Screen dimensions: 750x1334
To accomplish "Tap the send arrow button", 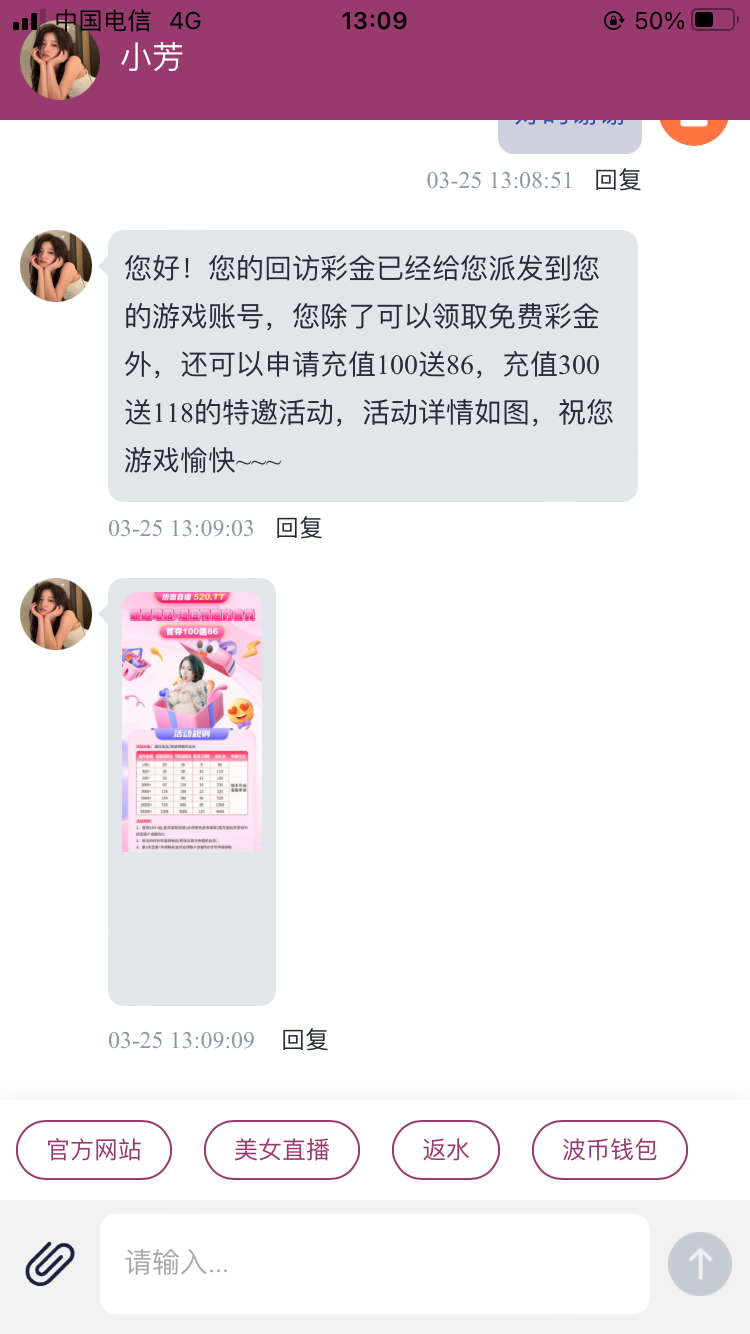I will pyautogui.click(x=699, y=1263).
